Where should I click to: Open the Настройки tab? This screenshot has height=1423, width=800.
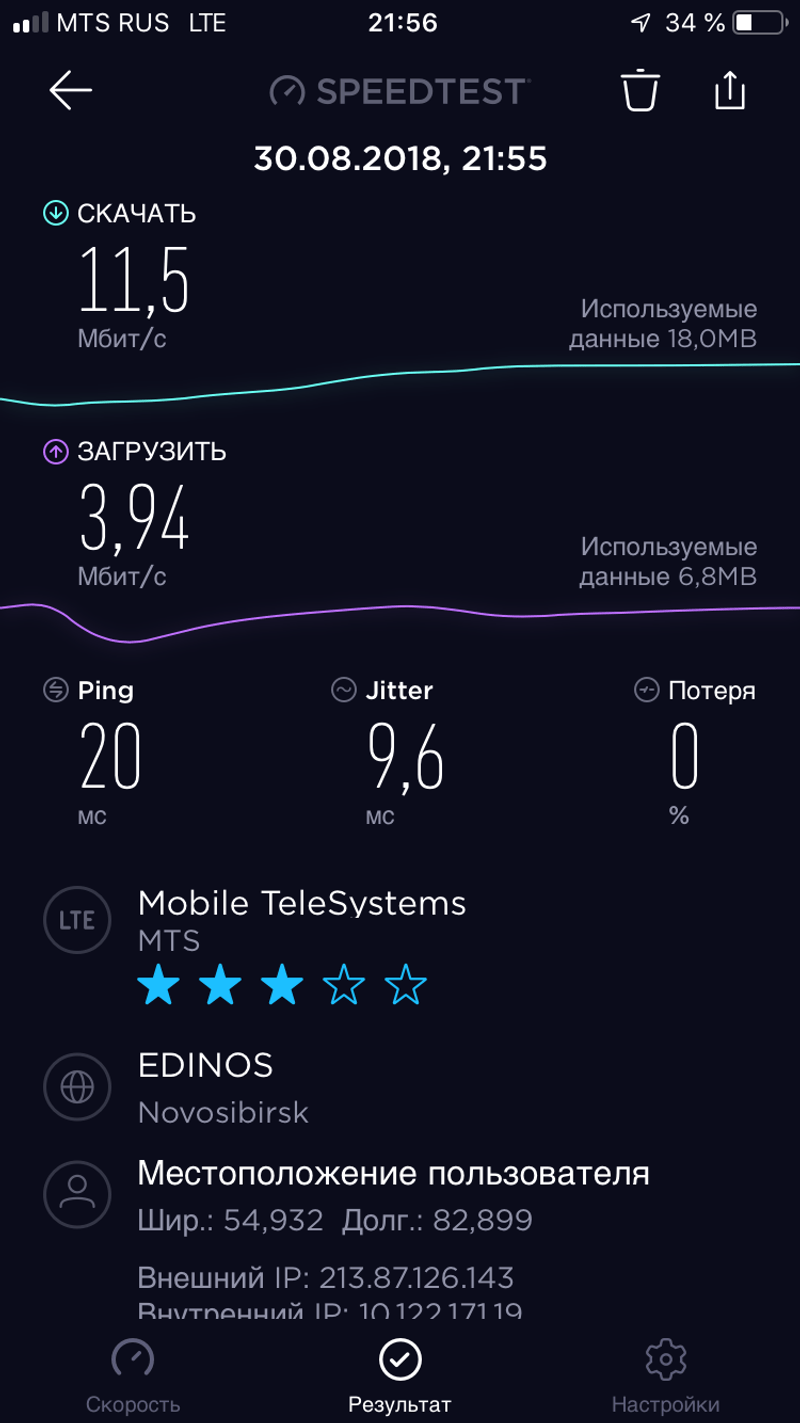(665, 1376)
